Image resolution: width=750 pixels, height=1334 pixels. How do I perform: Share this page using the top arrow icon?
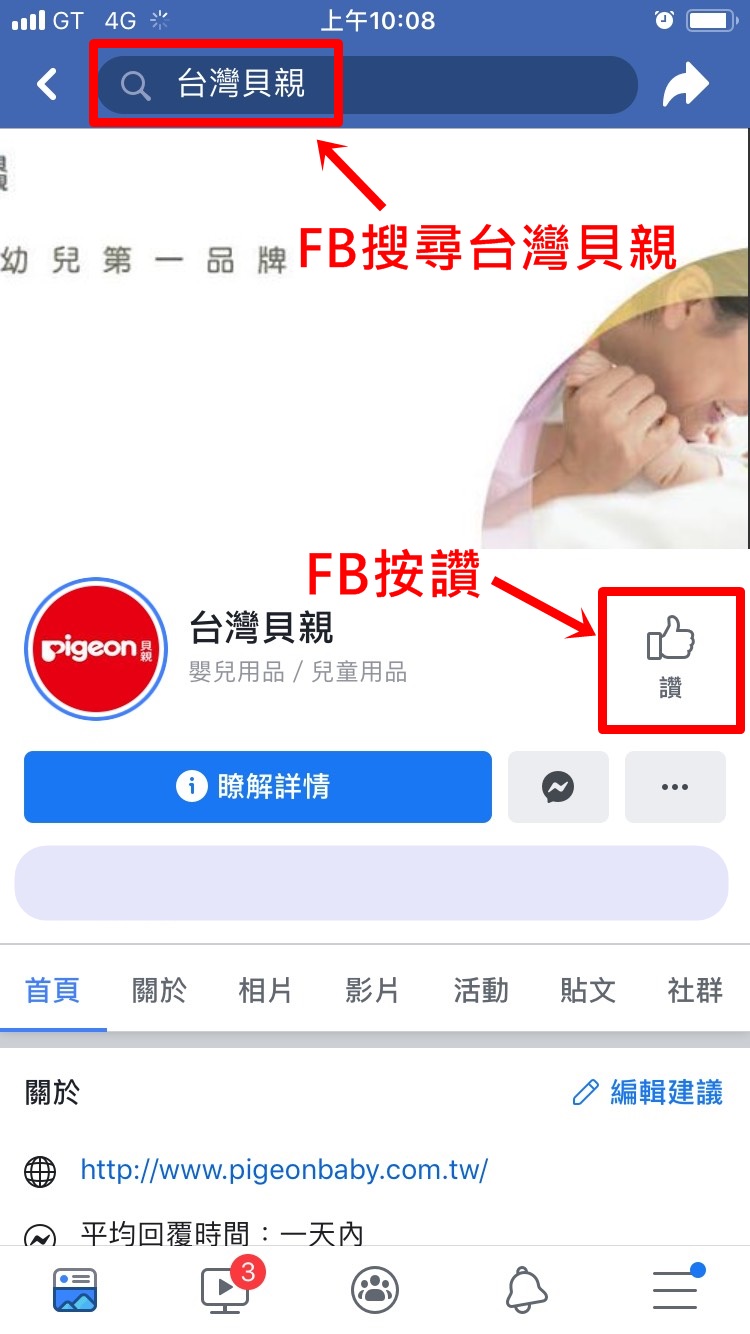point(685,85)
